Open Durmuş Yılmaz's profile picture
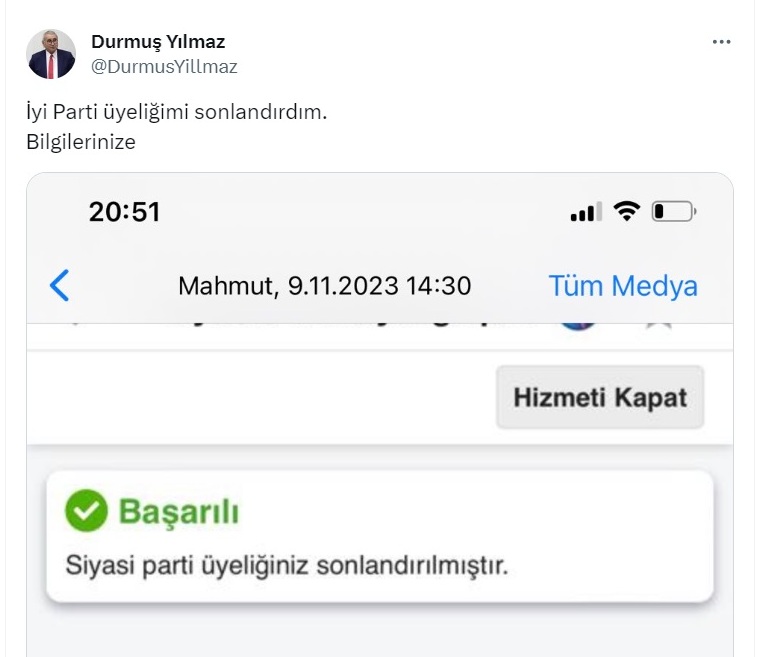The height and width of the screenshot is (657, 758). (x=52, y=54)
